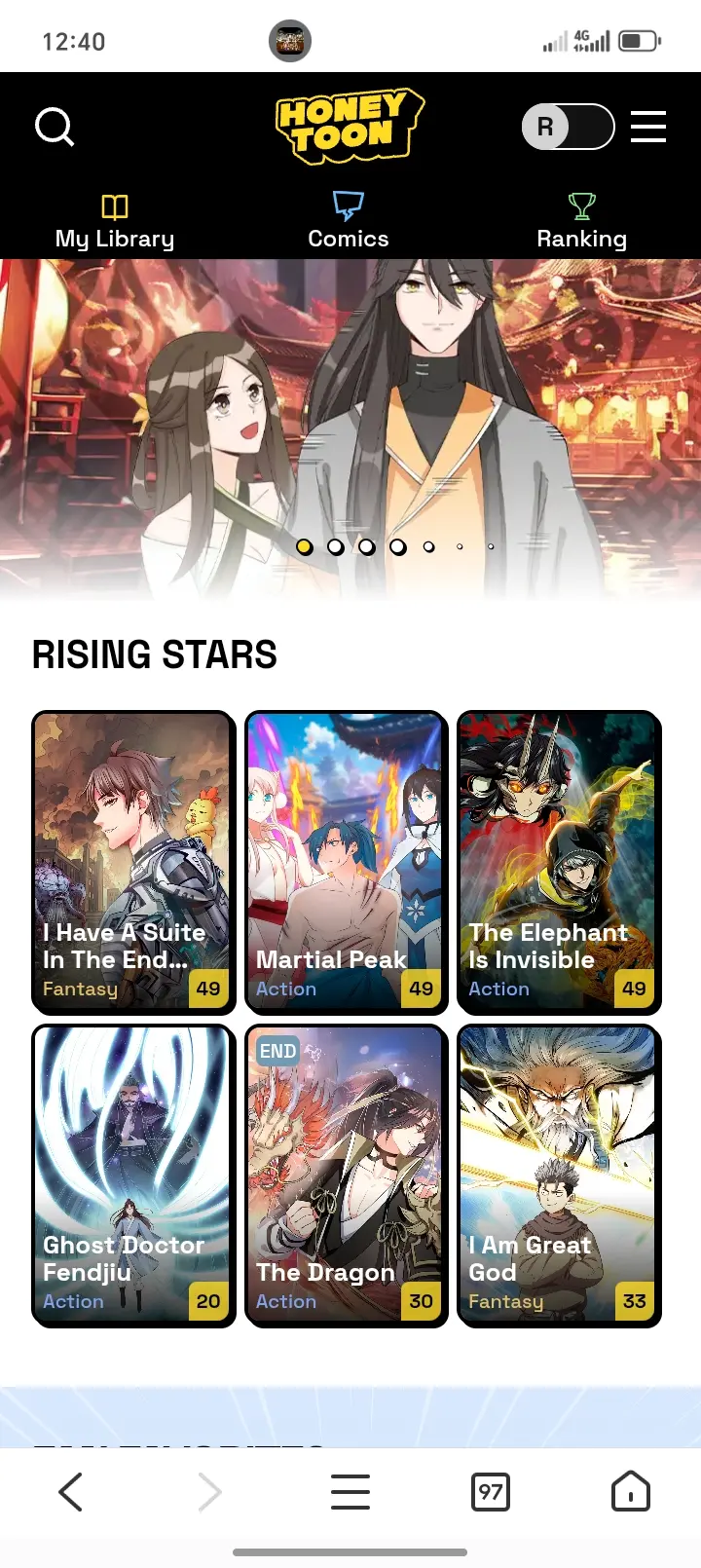Open I Have A Suite In The End comic

pyautogui.click(x=134, y=863)
